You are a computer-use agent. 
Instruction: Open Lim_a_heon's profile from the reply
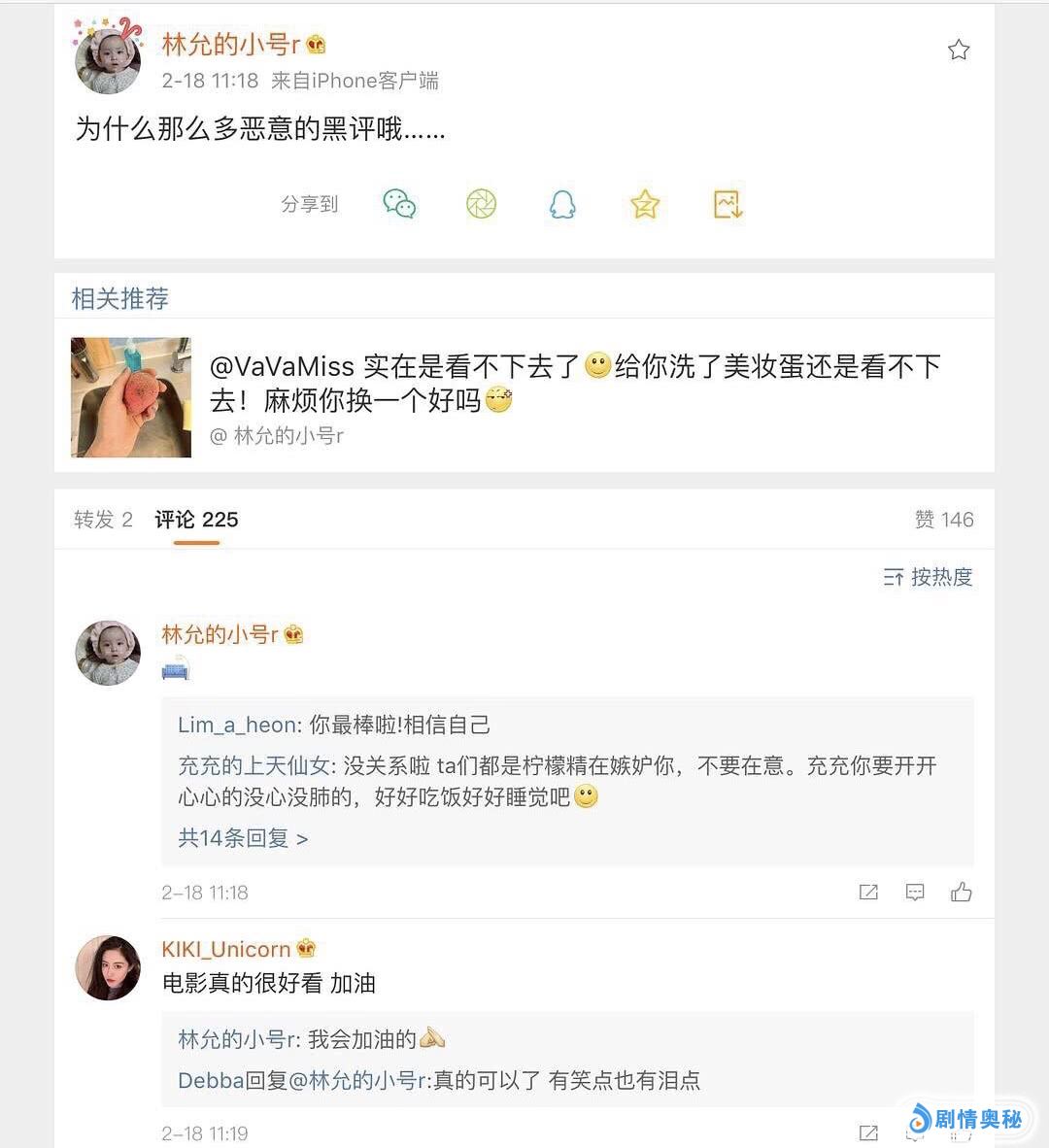pos(237,725)
